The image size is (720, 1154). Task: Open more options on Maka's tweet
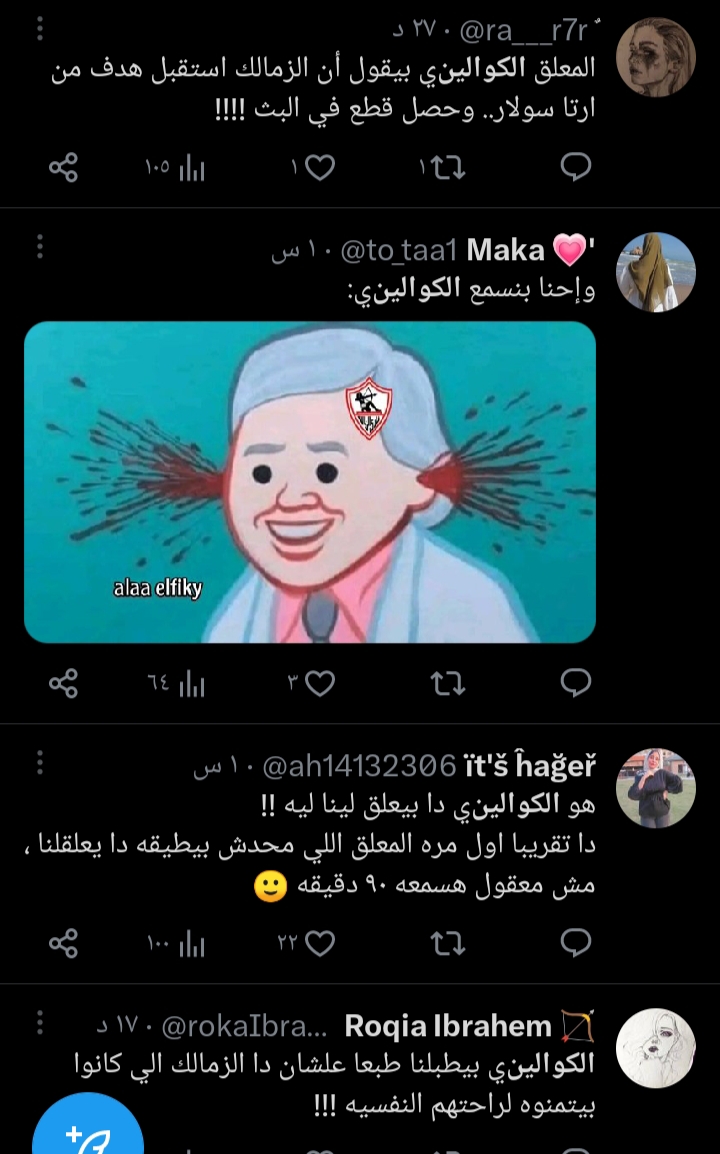tap(40, 246)
